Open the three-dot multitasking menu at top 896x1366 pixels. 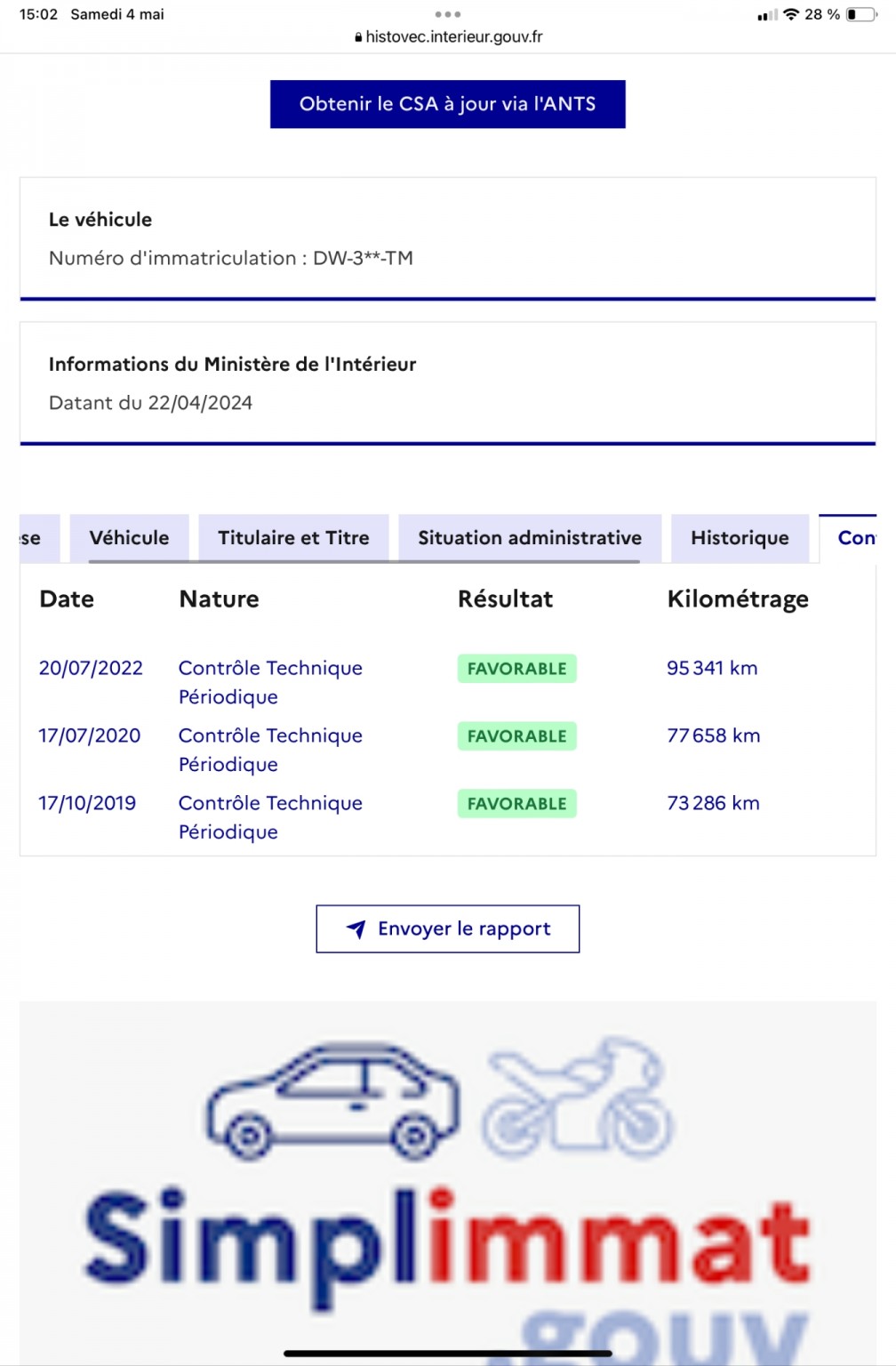click(448, 14)
